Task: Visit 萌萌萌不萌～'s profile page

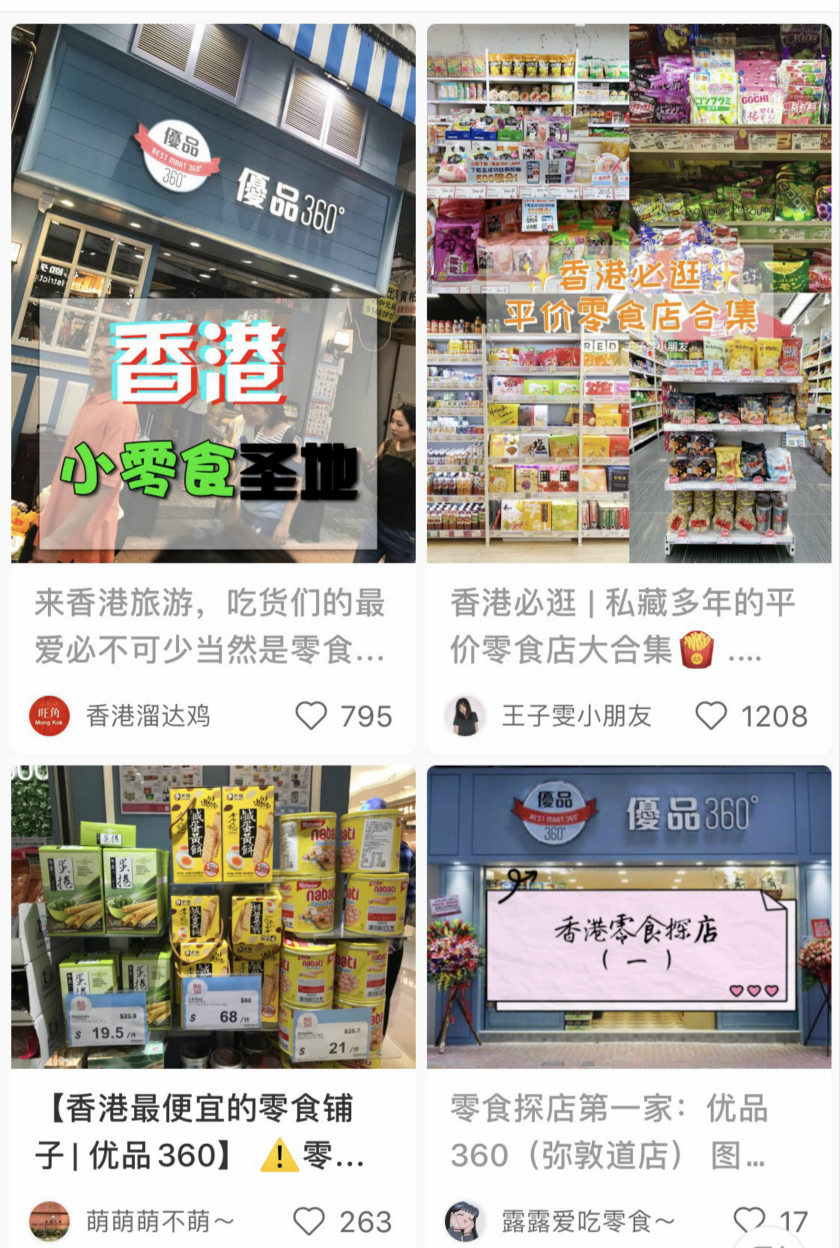Action: tap(50, 1222)
